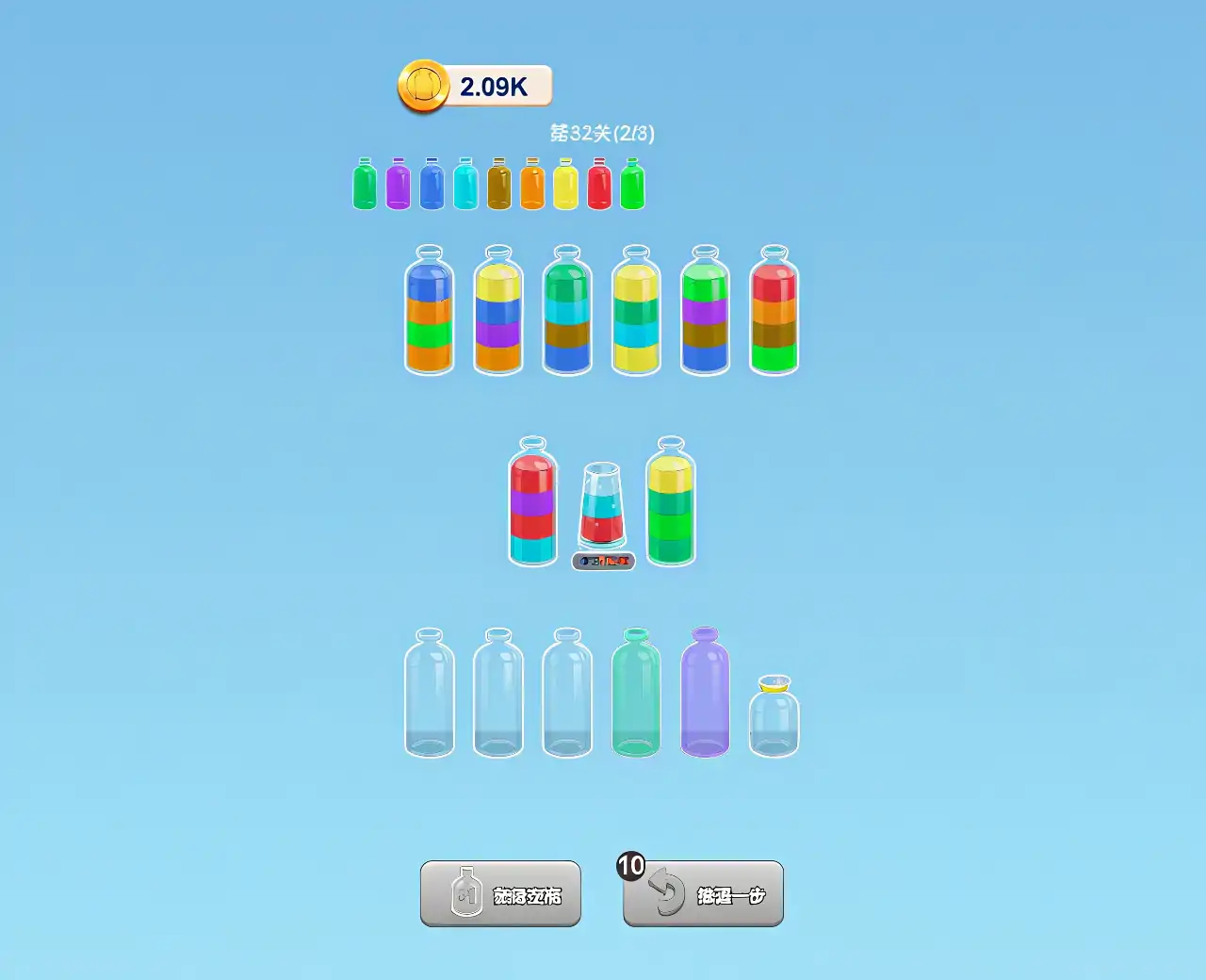Select the bottle with dark green top above cyan
The image size is (1206, 980).
(x=567, y=313)
